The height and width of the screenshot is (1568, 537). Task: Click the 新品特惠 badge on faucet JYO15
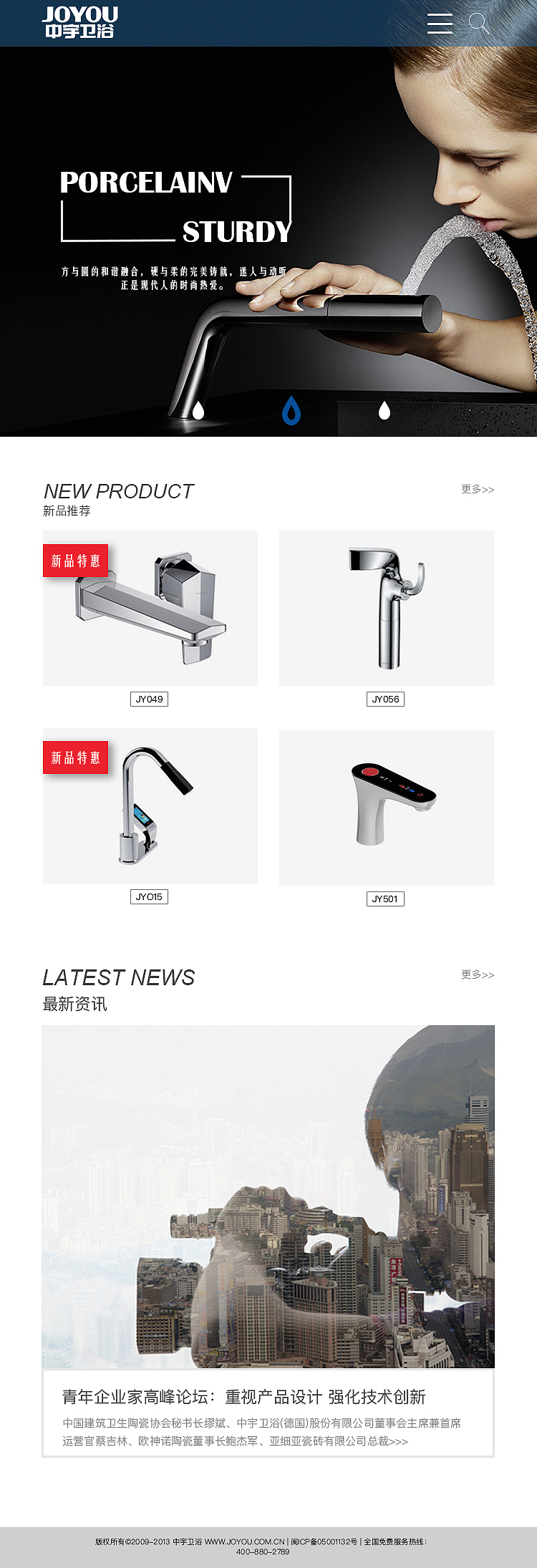coord(76,757)
